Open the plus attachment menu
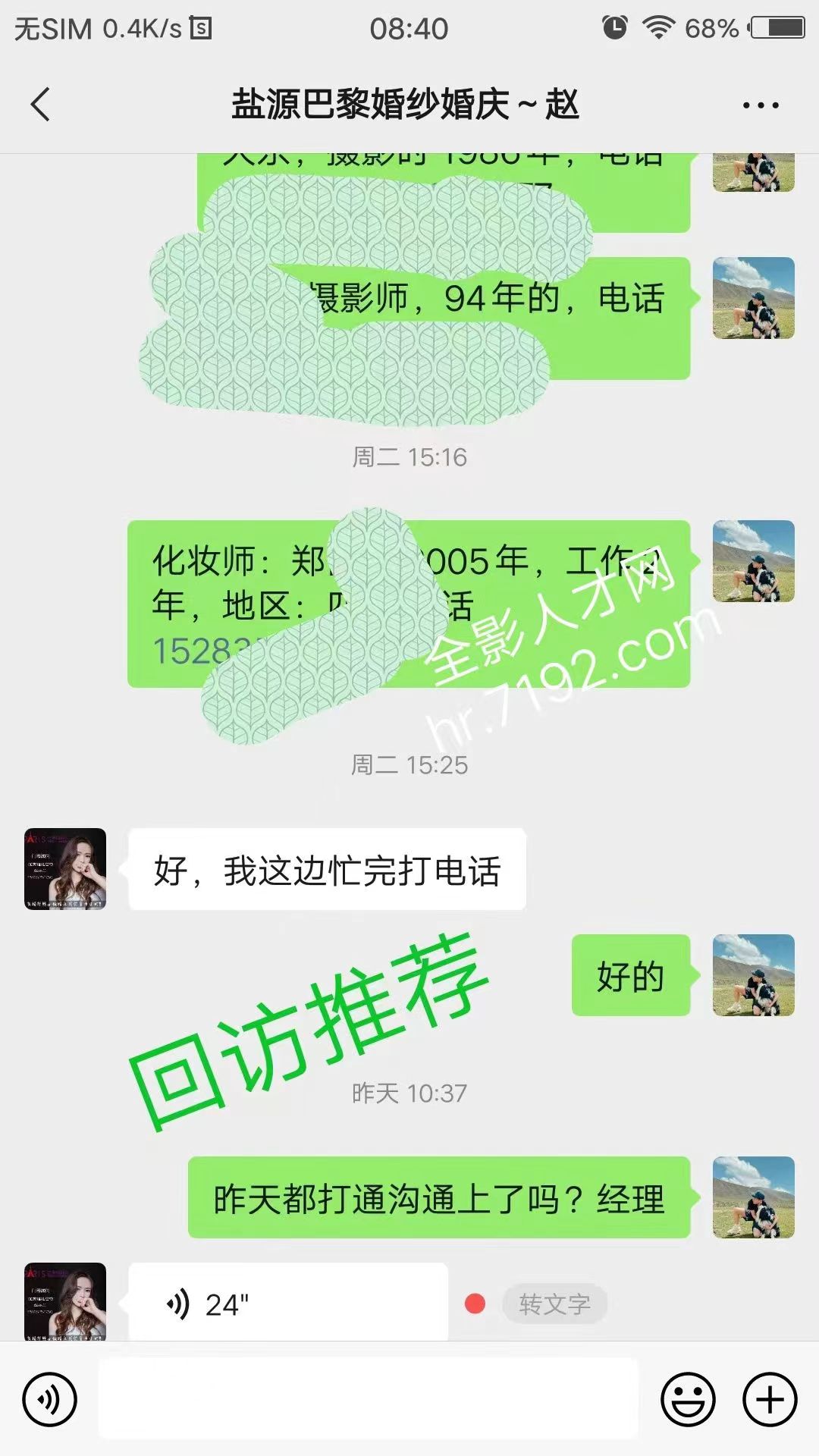 click(x=770, y=1400)
